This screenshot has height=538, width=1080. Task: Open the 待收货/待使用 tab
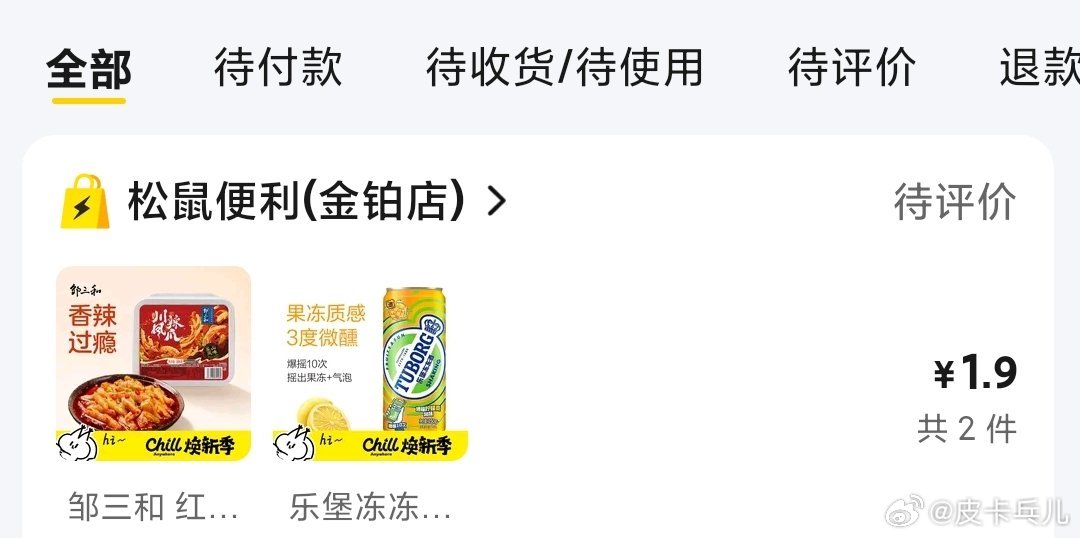click(564, 68)
